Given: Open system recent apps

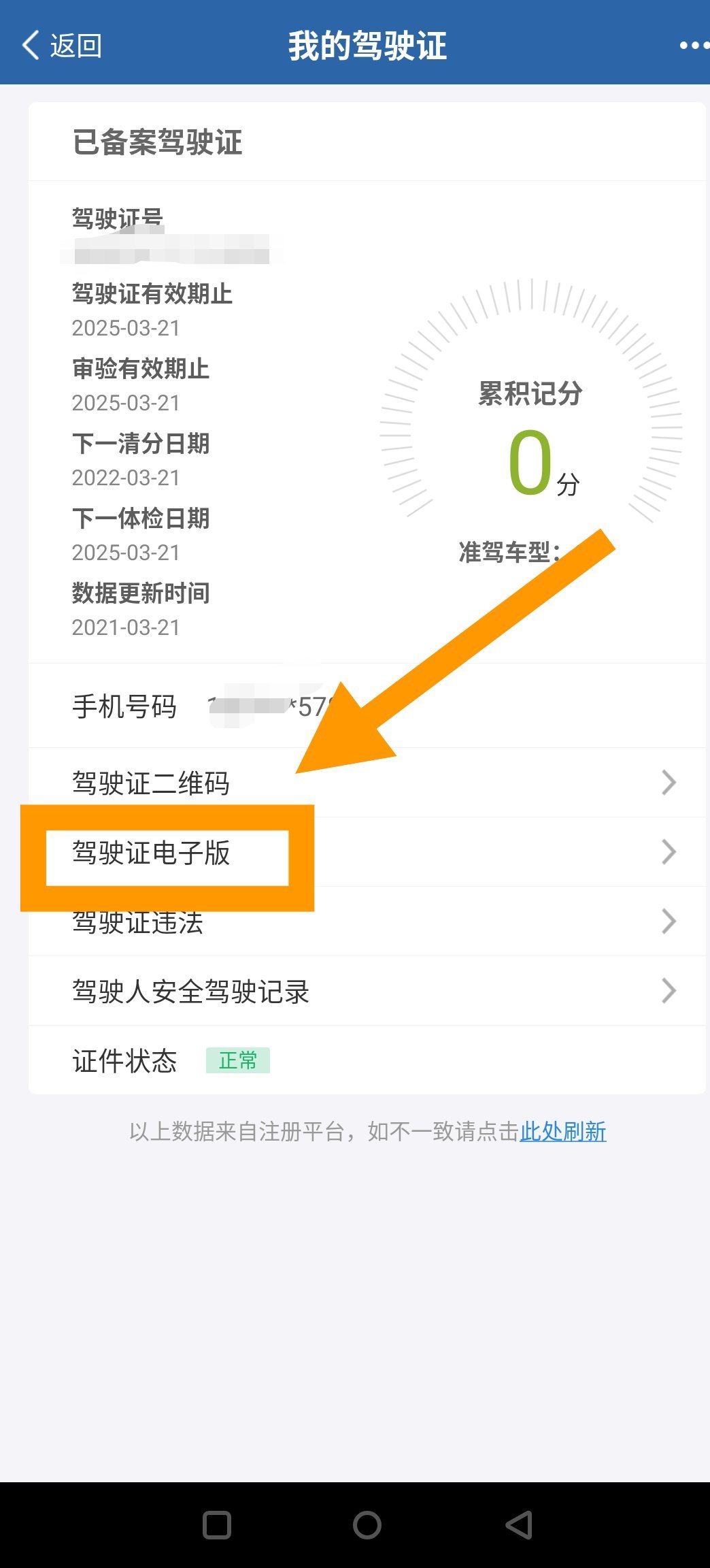Looking at the screenshot, I should (x=217, y=1525).
